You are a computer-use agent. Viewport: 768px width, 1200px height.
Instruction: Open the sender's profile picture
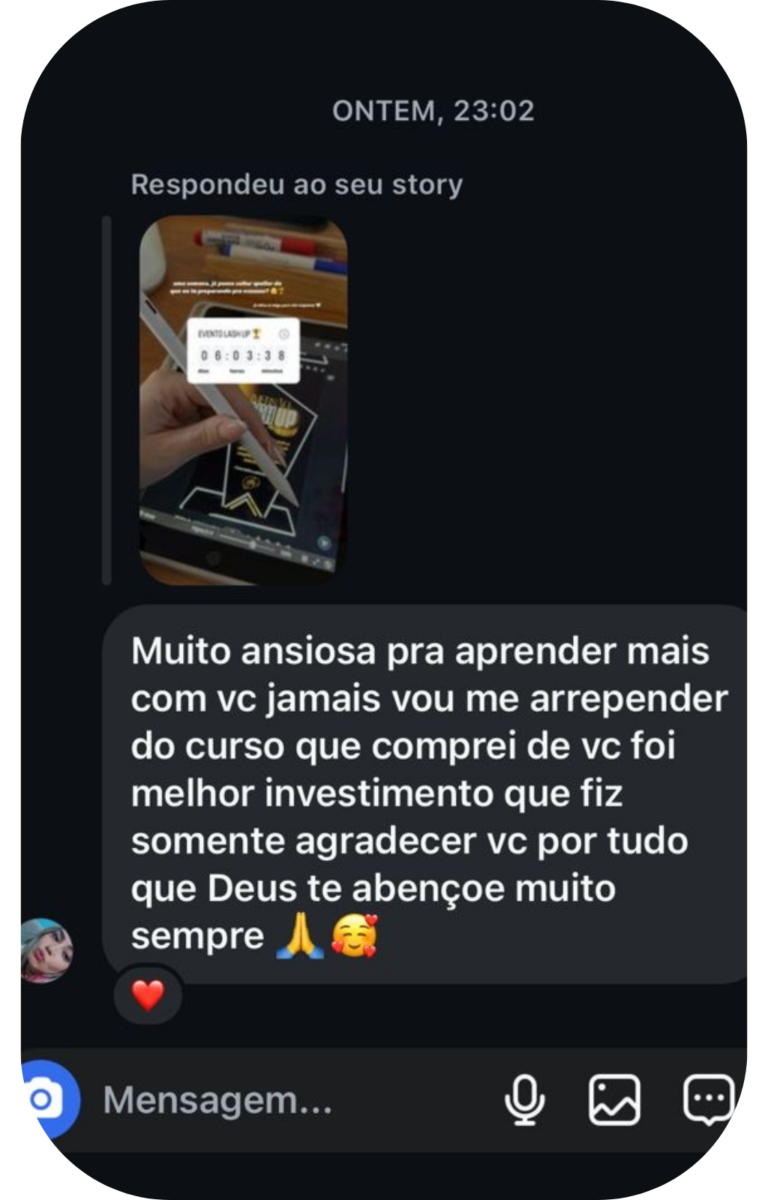[47, 950]
